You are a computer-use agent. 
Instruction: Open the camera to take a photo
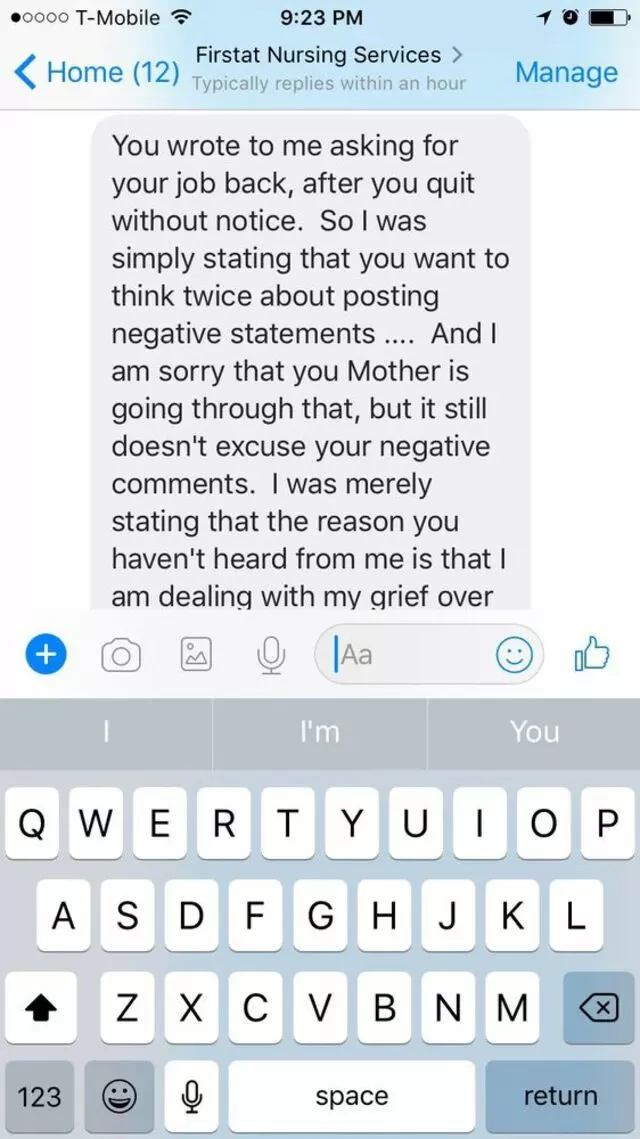point(121,655)
